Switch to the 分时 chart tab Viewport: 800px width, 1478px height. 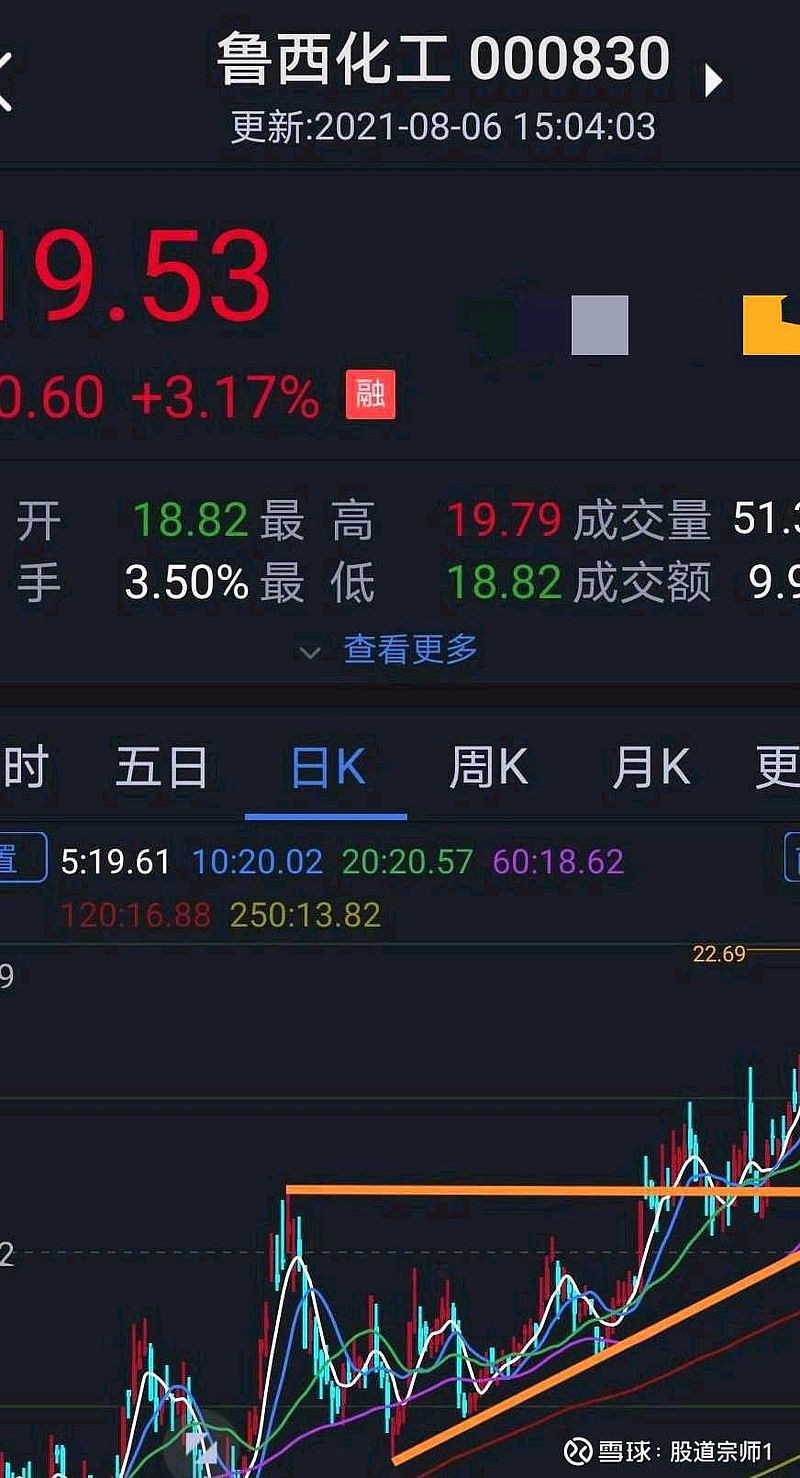tap(24, 768)
